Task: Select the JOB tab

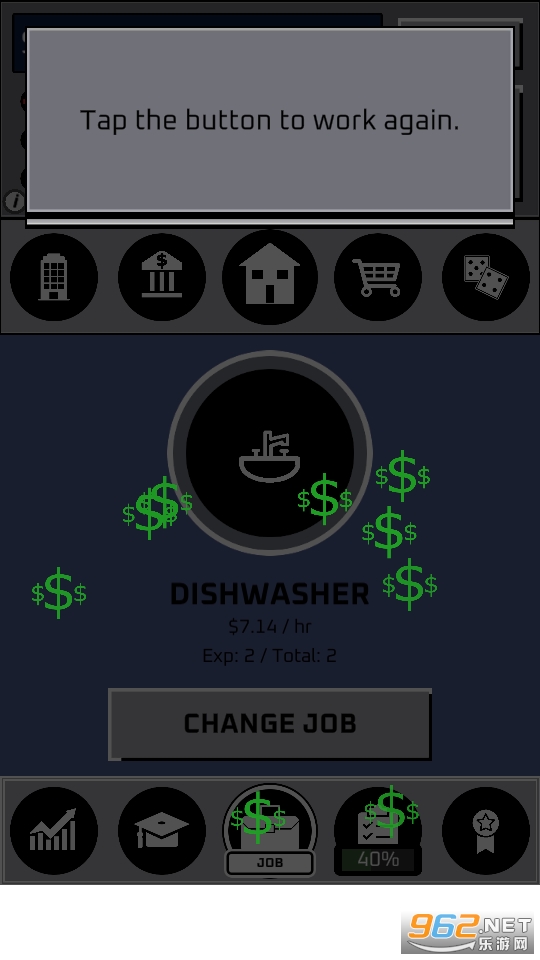Action: point(269,831)
